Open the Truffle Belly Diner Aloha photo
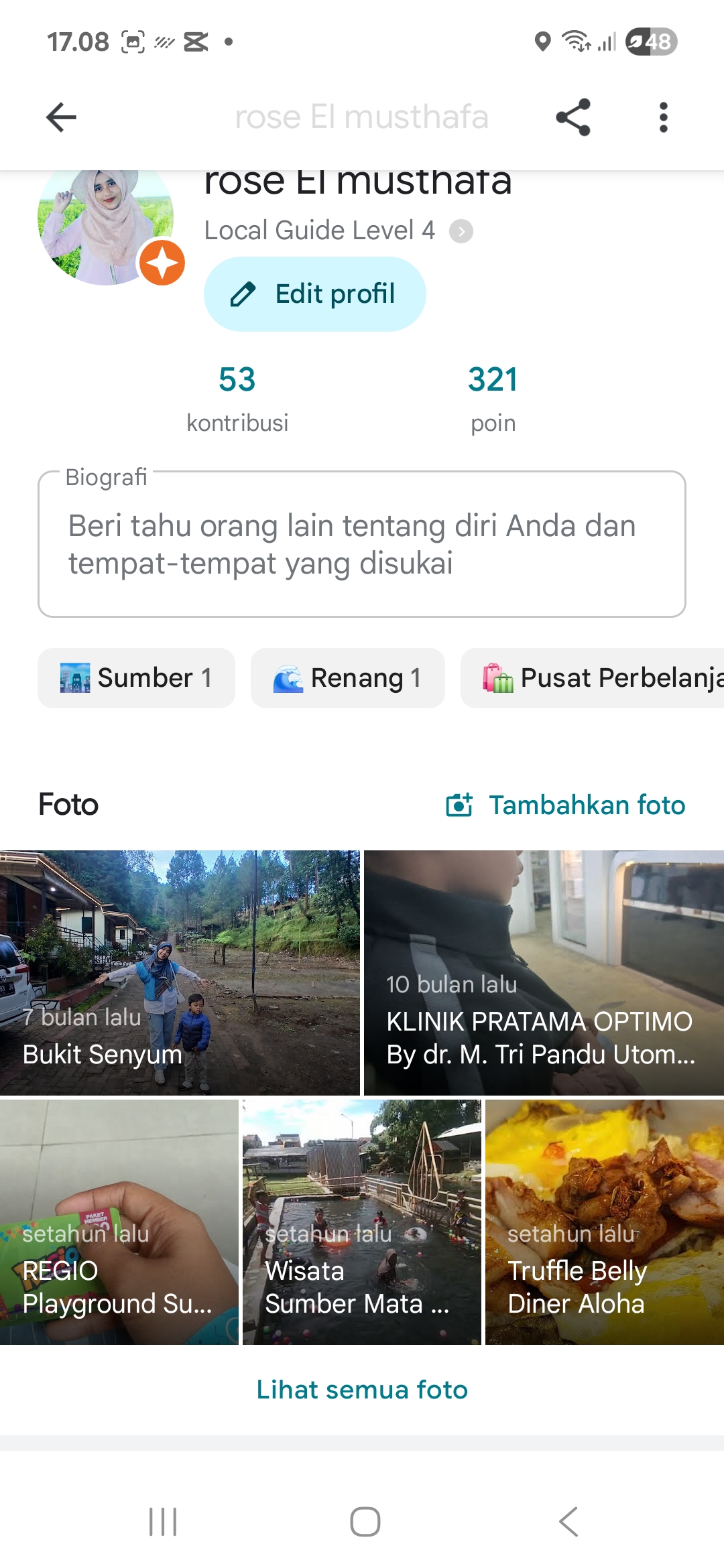Viewport: 724px width, 1568px height. [x=605, y=1222]
